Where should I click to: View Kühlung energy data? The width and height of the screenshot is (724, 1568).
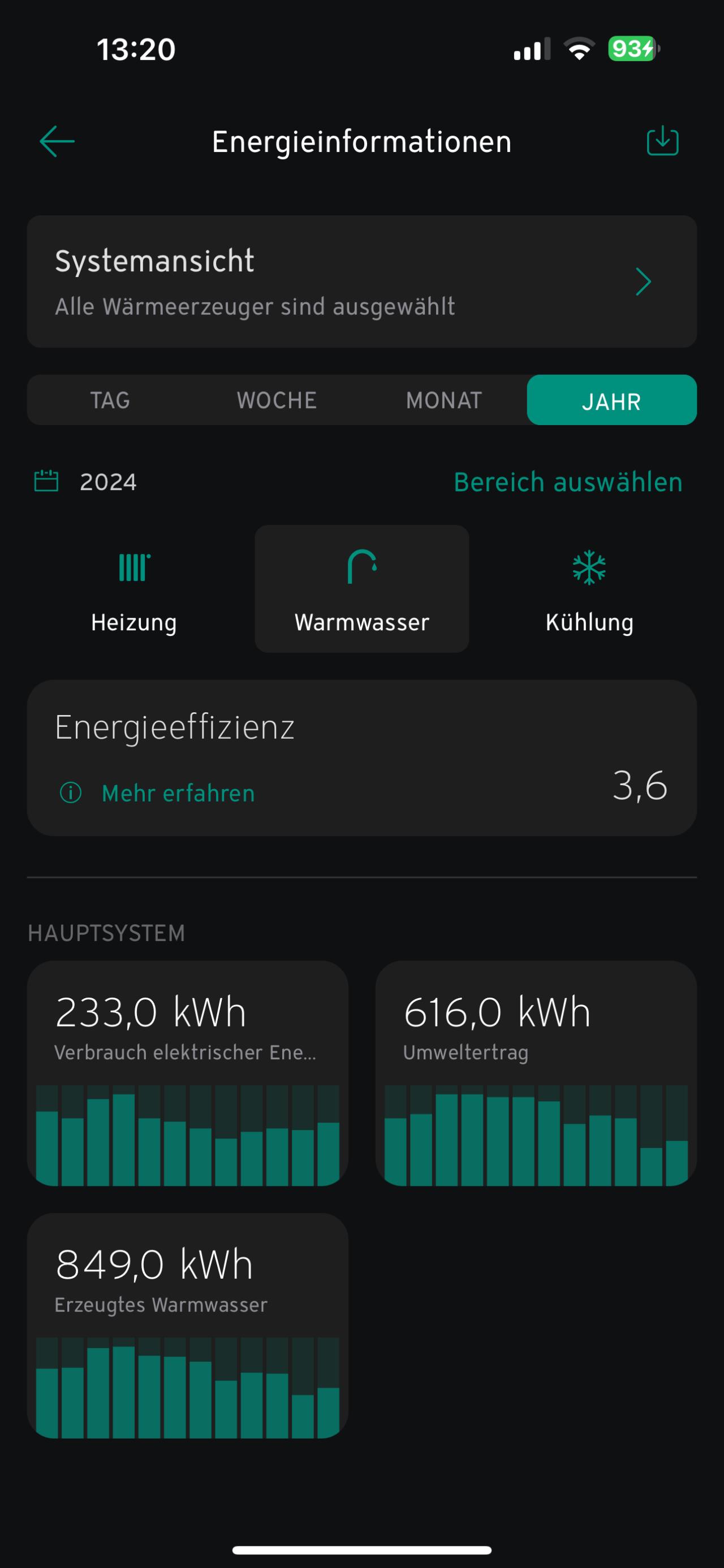[589, 589]
